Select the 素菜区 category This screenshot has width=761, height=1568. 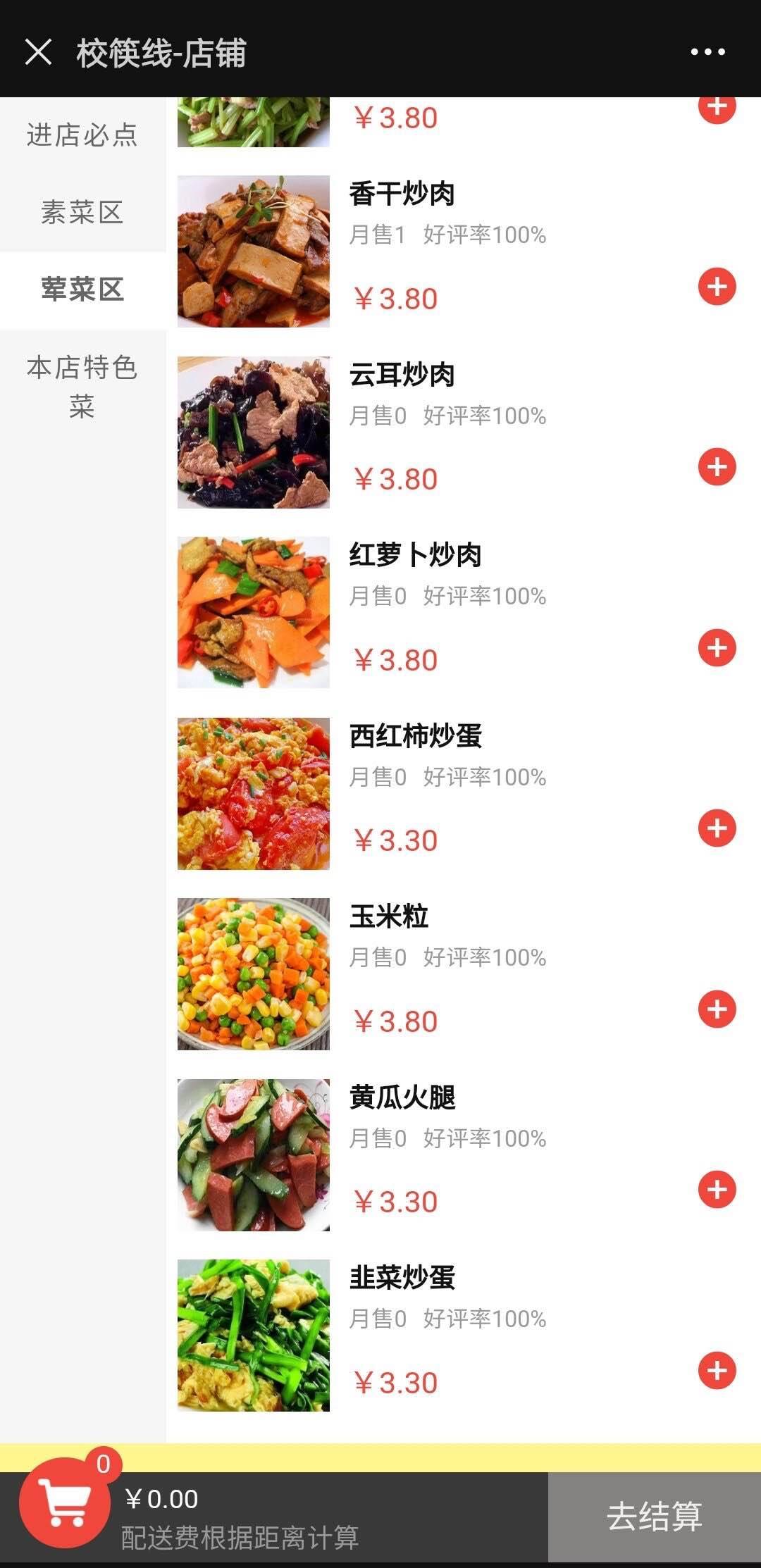point(82,212)
